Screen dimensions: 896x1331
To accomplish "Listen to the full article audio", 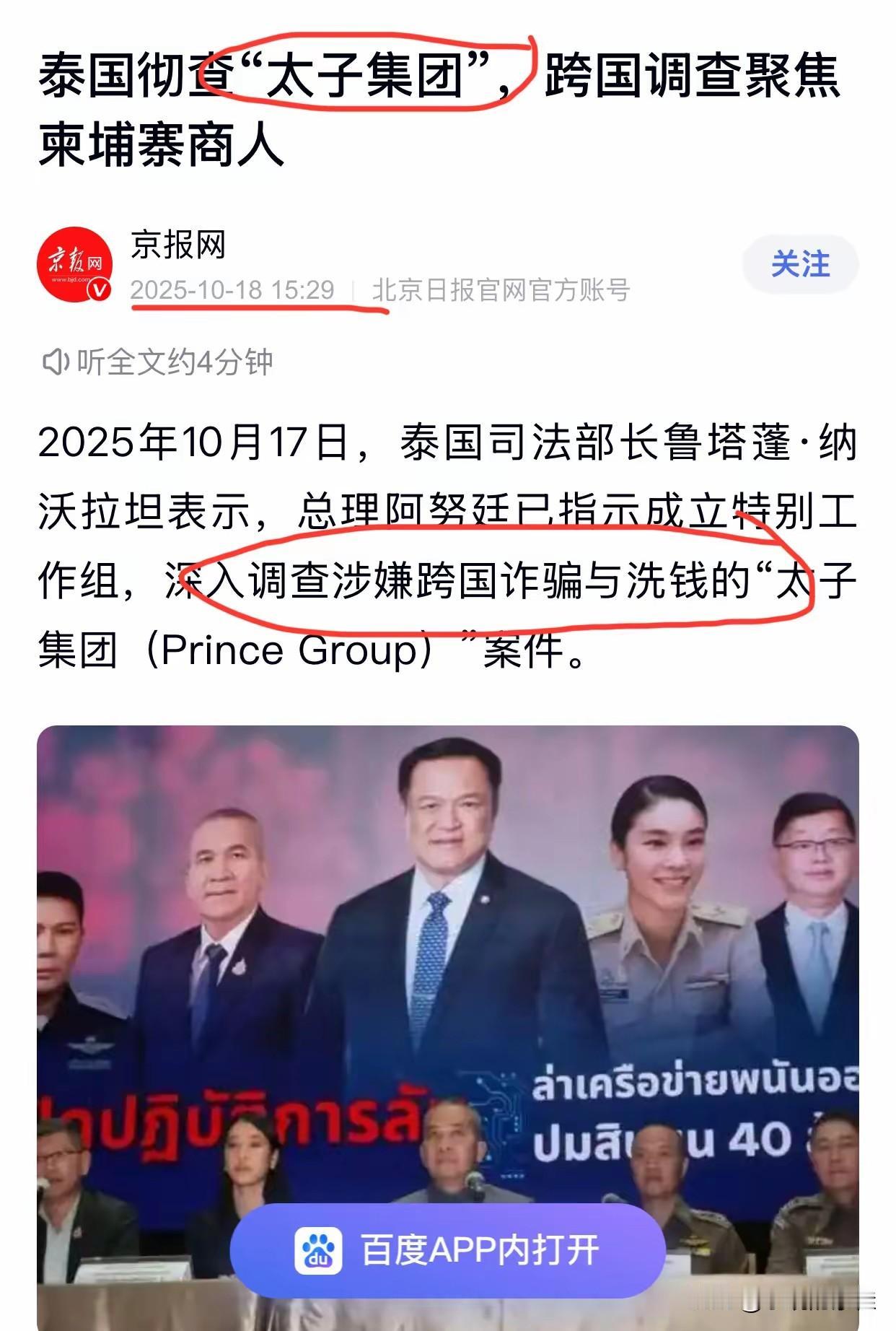I will tap(159, 362).
